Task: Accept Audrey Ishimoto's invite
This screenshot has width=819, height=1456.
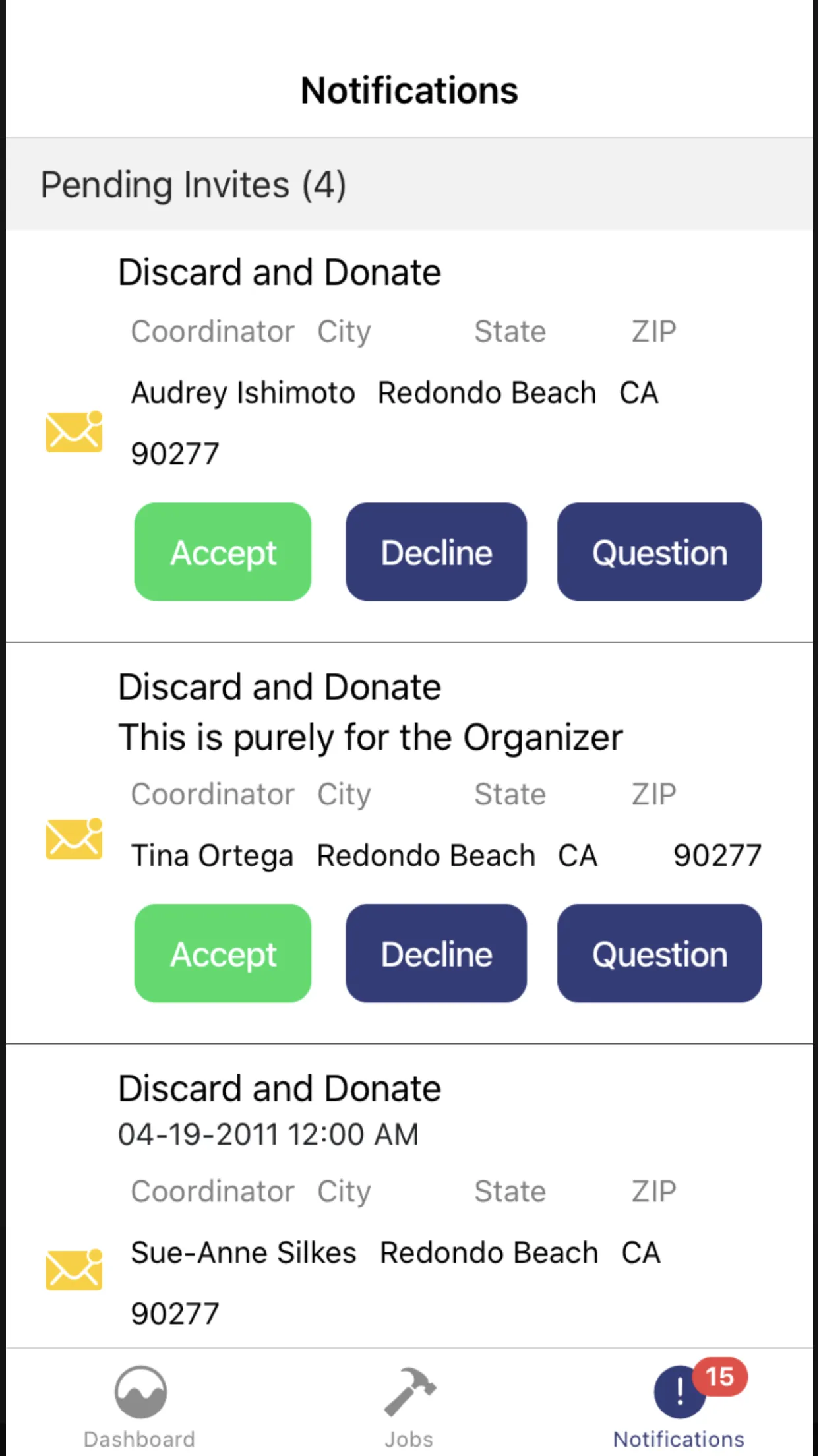Action: 223,552
